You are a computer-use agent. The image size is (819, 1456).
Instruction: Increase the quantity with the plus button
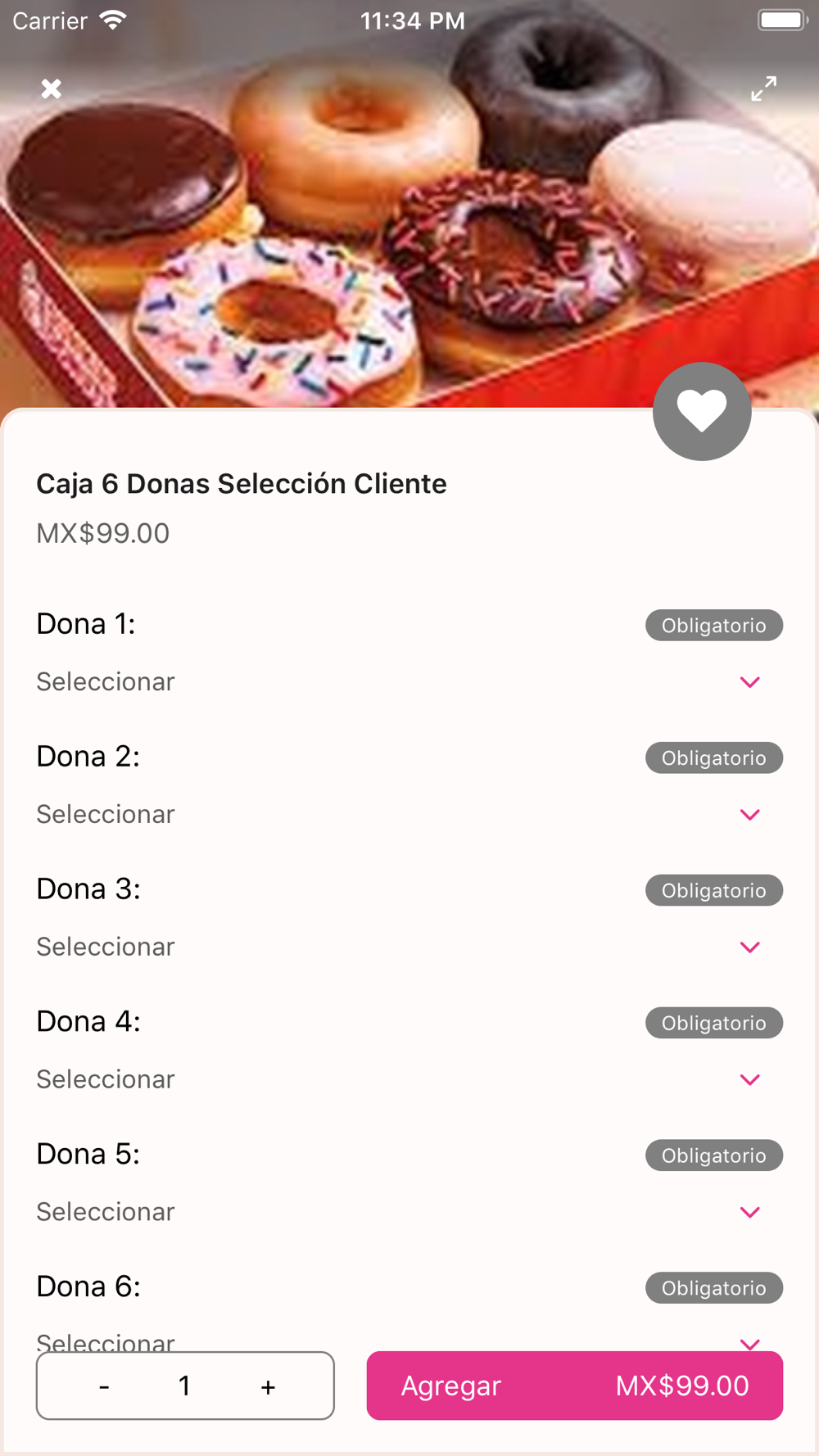(268, 1386)
